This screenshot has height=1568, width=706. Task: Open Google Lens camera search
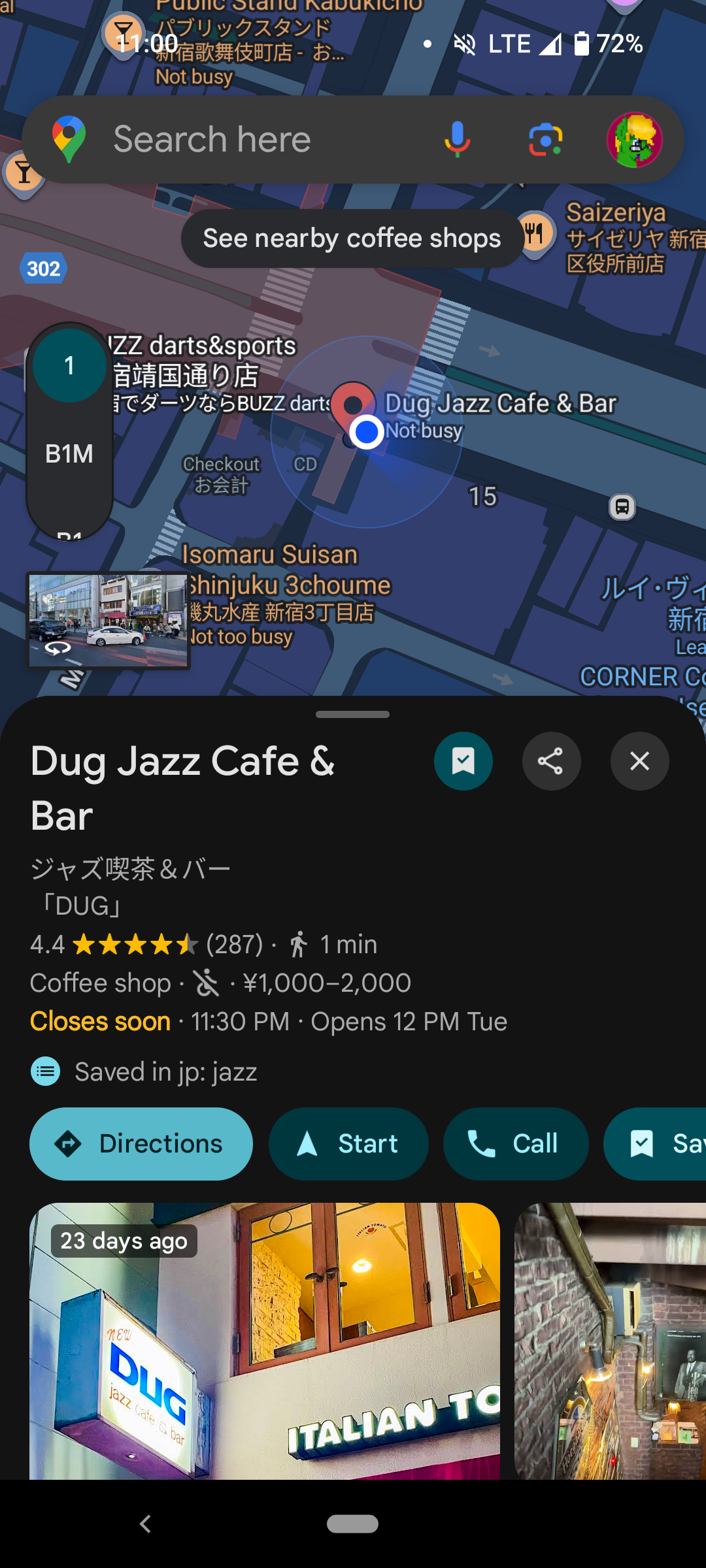pos(545,139)
